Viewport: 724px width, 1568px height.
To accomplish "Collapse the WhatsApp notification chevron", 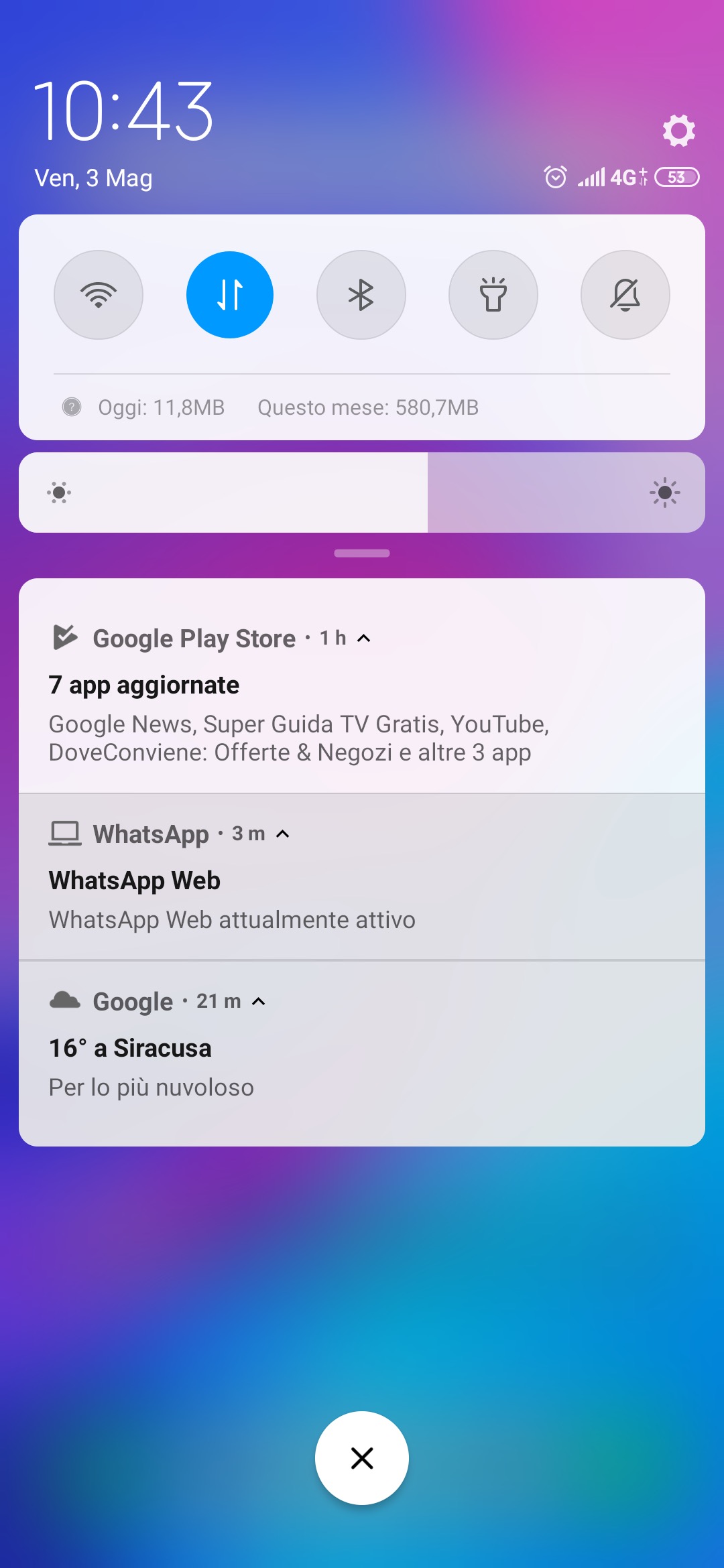I will tap(283, 834).
